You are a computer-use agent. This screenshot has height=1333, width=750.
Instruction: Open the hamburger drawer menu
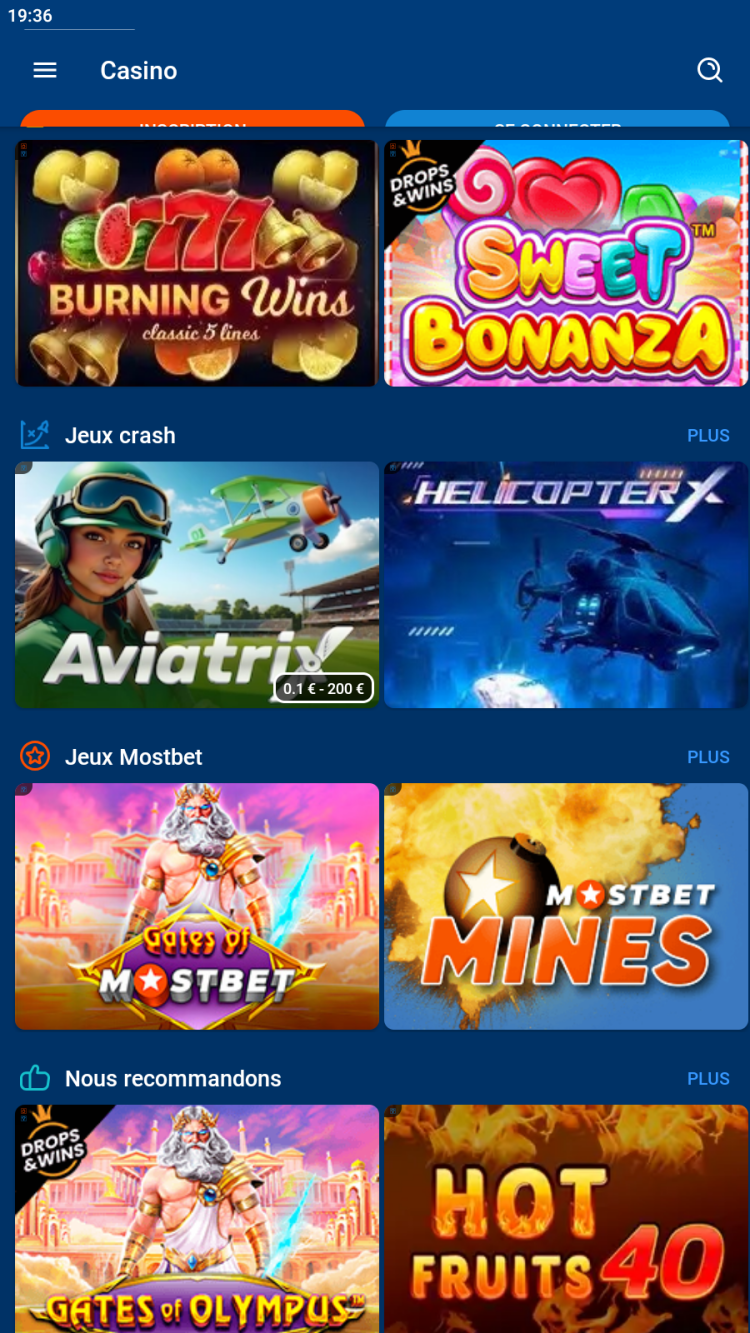tap(45, 70)
